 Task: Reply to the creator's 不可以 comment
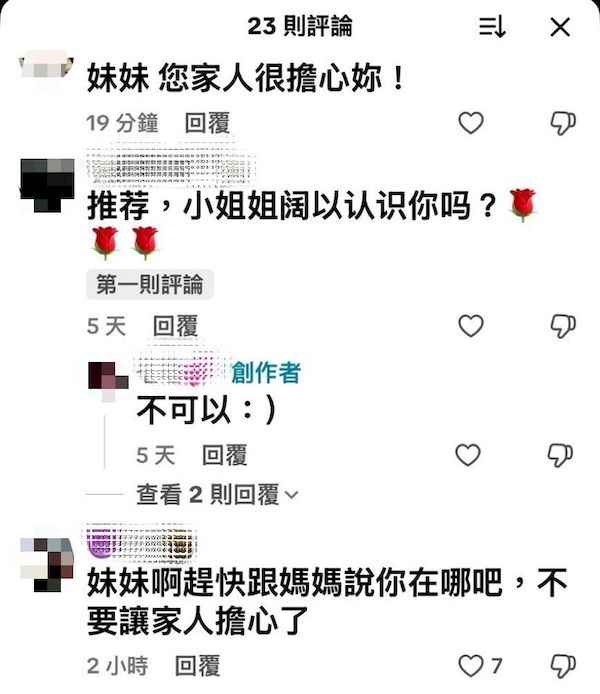click(x=224, y=455)
